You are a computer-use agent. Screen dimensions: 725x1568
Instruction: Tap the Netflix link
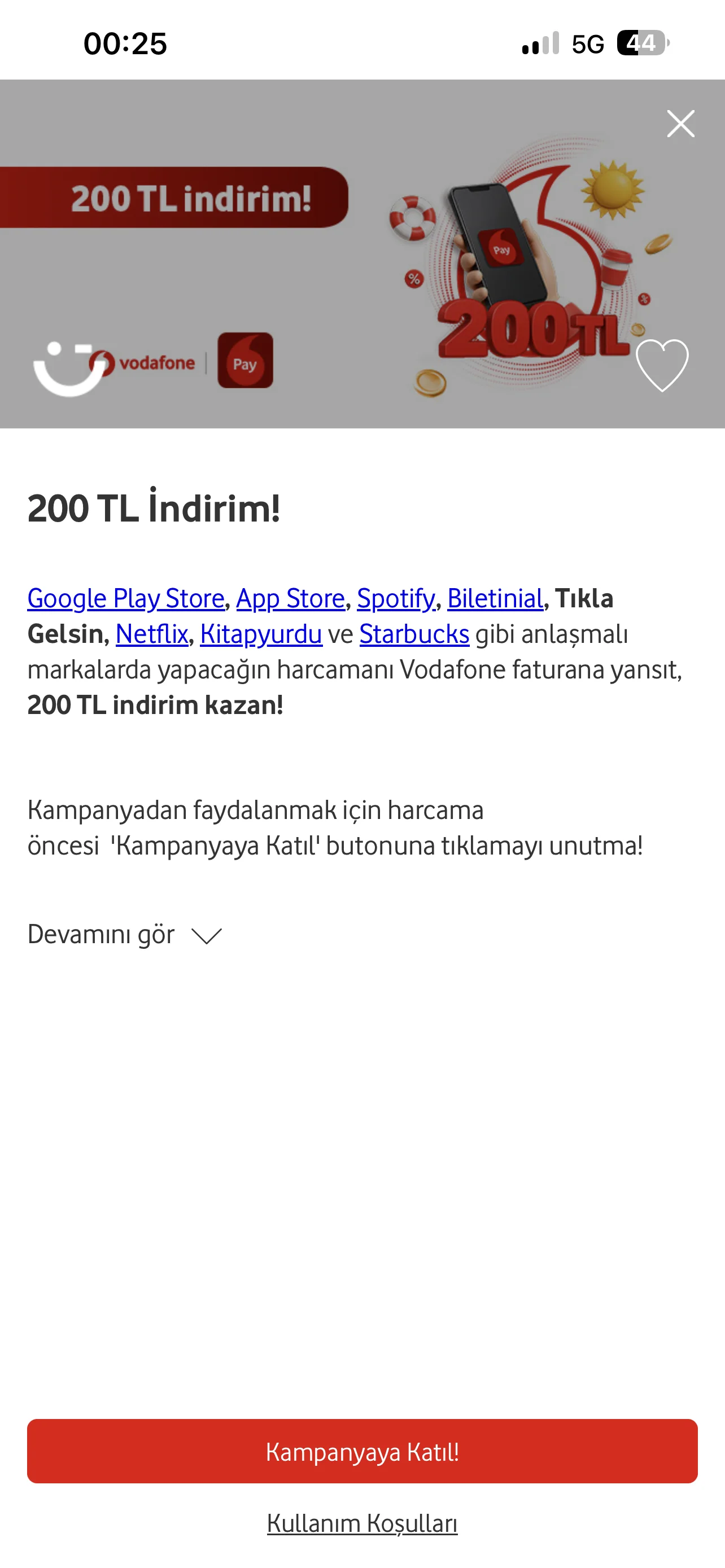(152, 634)
